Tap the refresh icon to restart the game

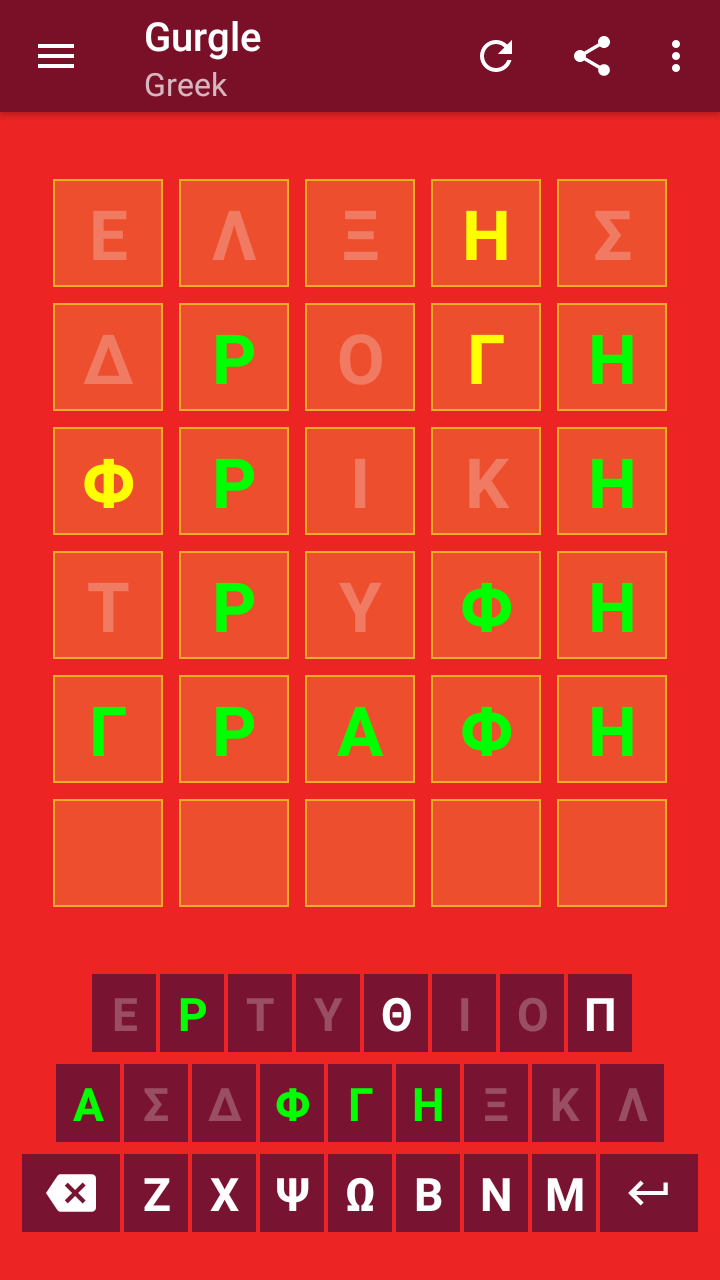coord(496,57)
